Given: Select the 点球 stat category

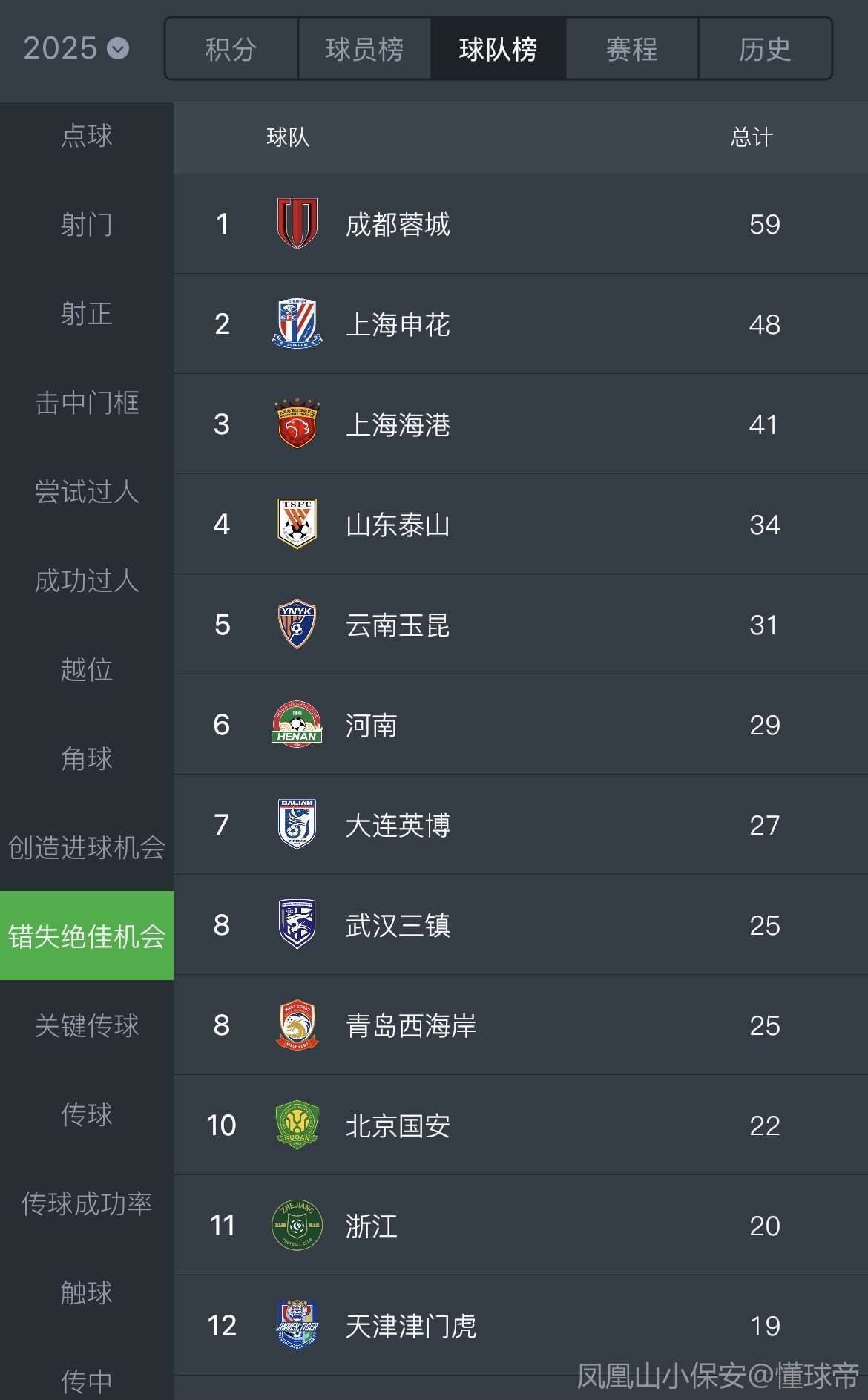Looking at the screenshot, I should (87, 135).
